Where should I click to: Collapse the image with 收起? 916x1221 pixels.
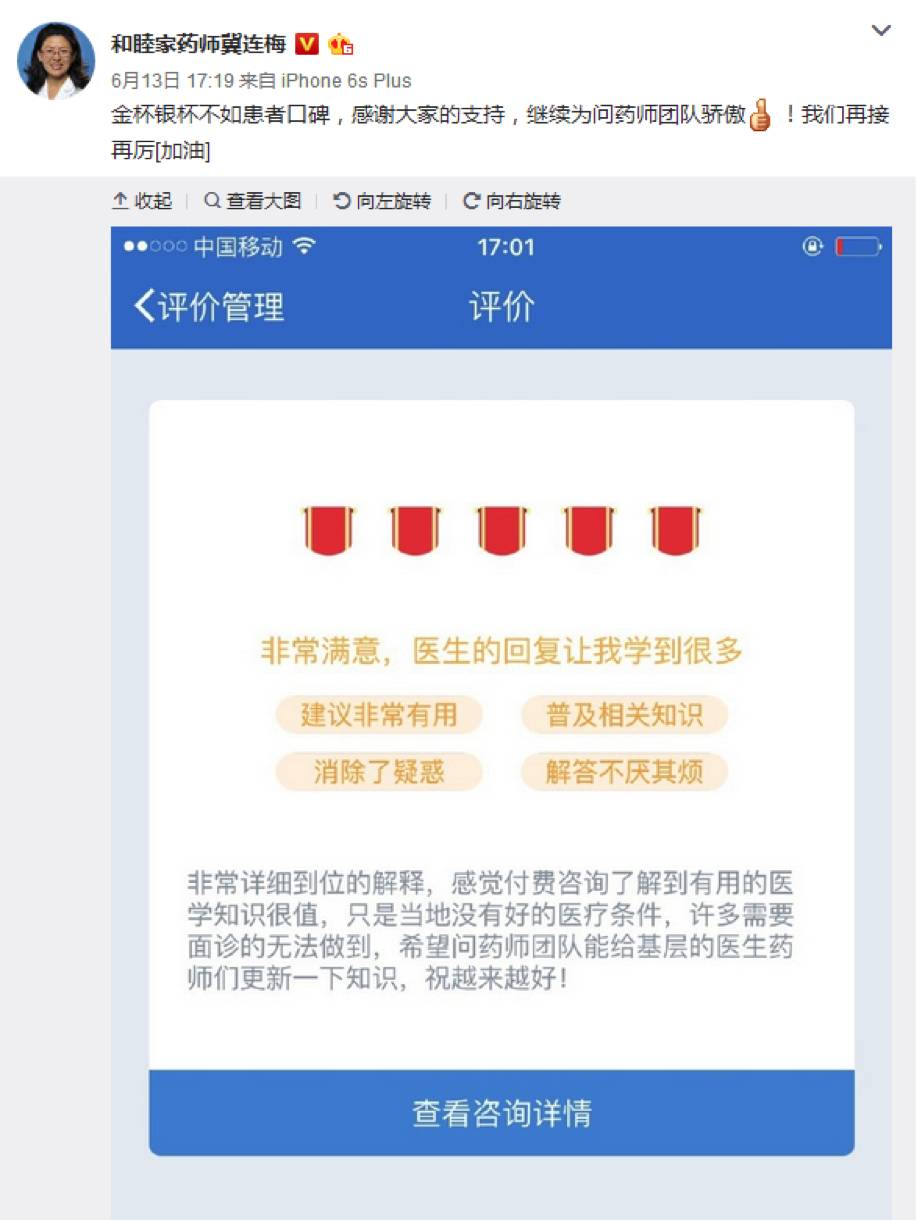pyautogui.click(x=142, y=201)
